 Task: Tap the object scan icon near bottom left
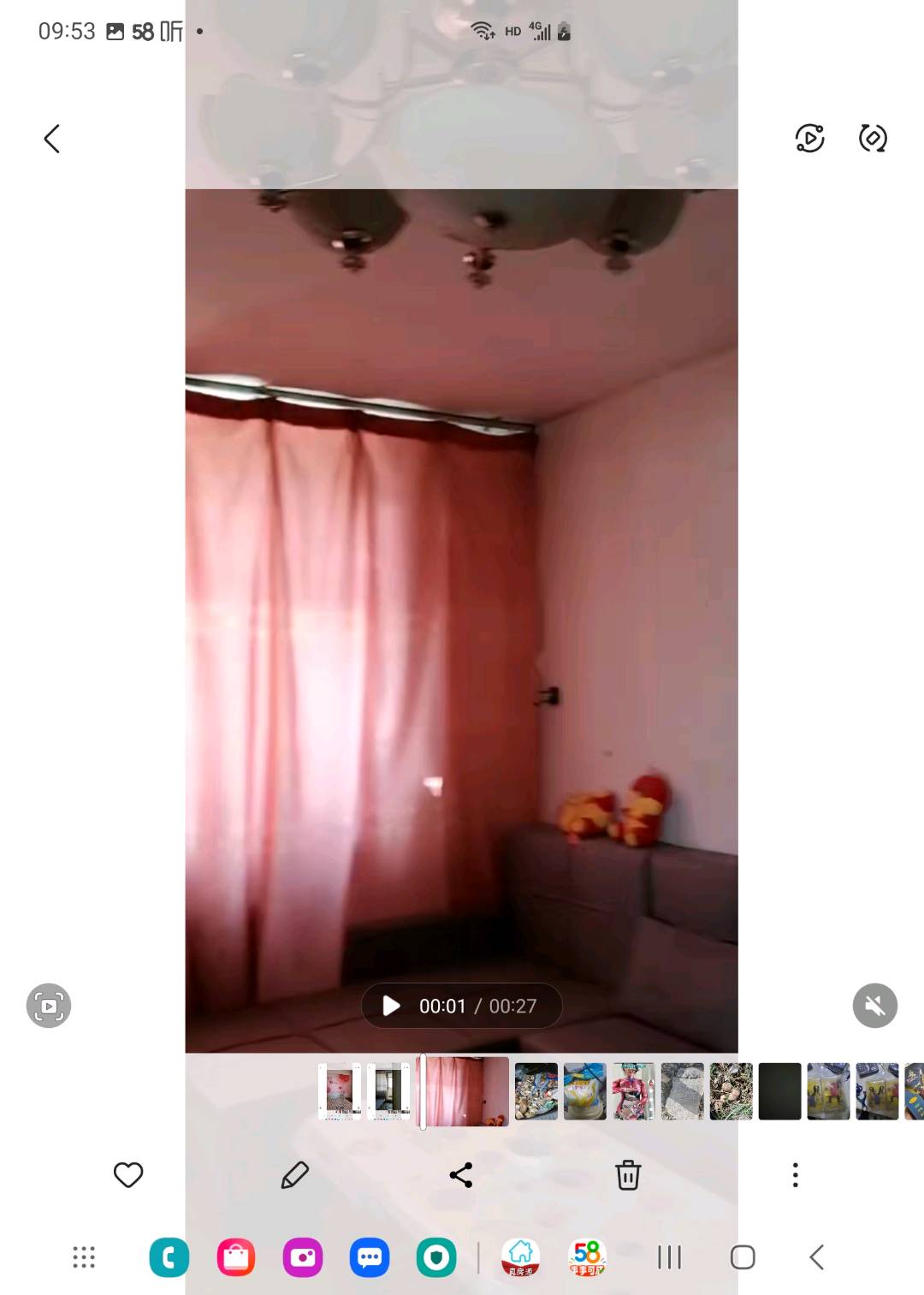coord(49,1006)
